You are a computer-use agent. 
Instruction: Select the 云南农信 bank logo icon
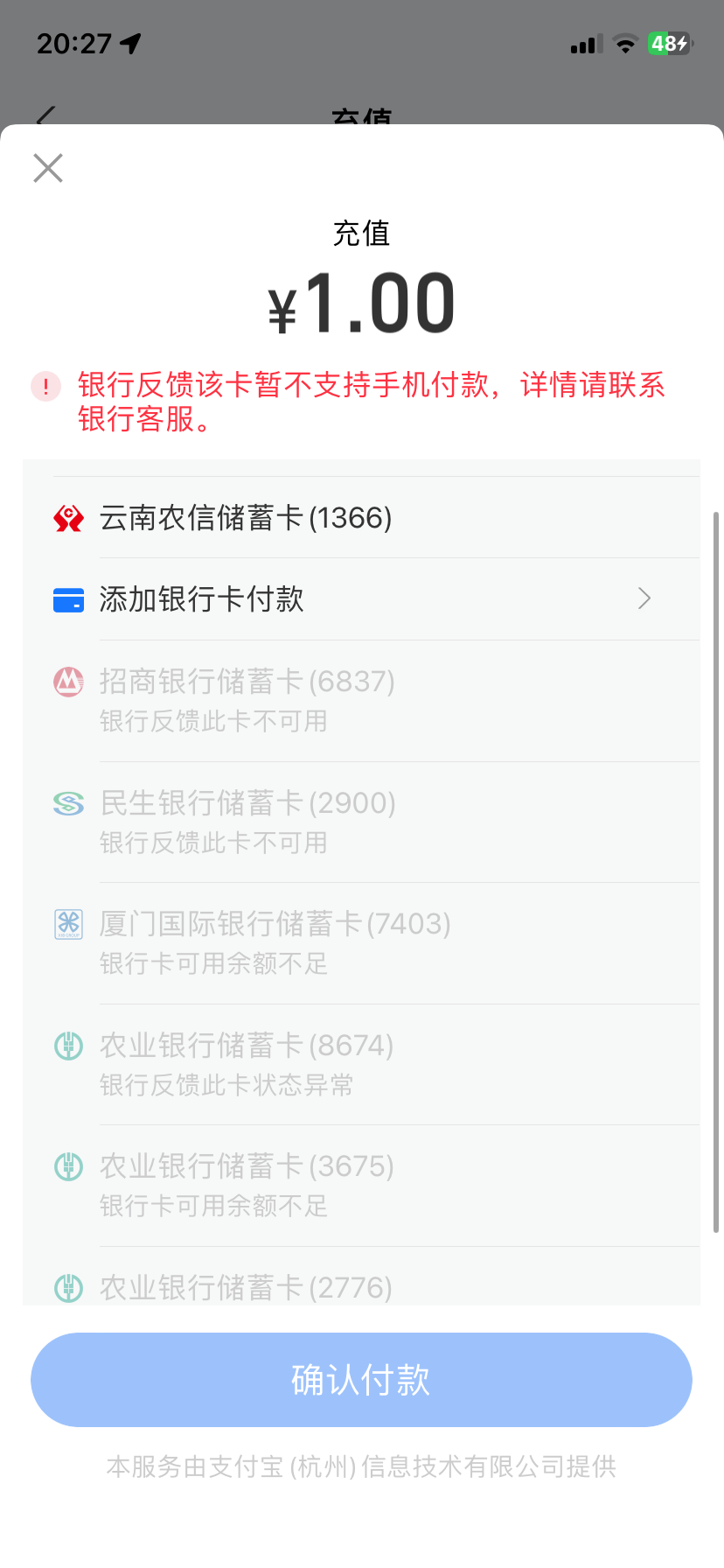click(66, 518)
